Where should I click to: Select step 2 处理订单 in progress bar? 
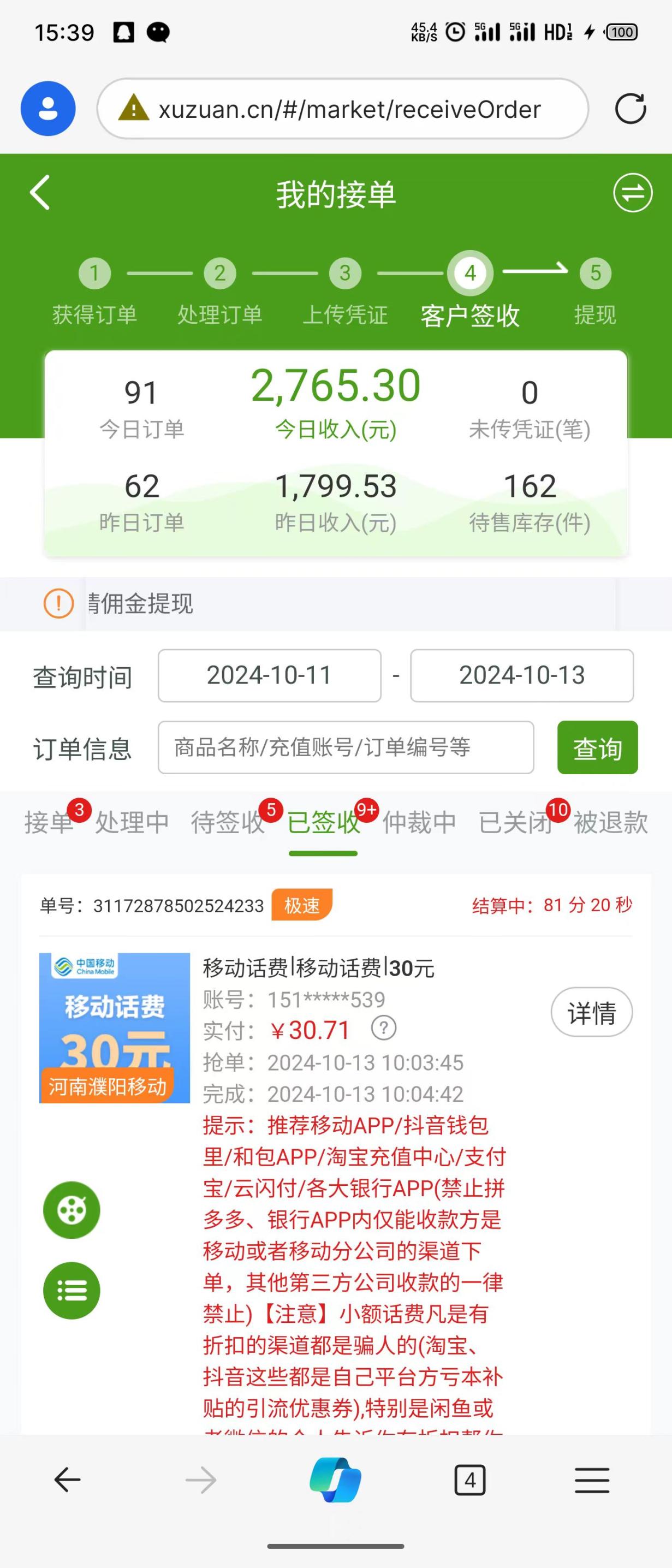pos(220,274)
